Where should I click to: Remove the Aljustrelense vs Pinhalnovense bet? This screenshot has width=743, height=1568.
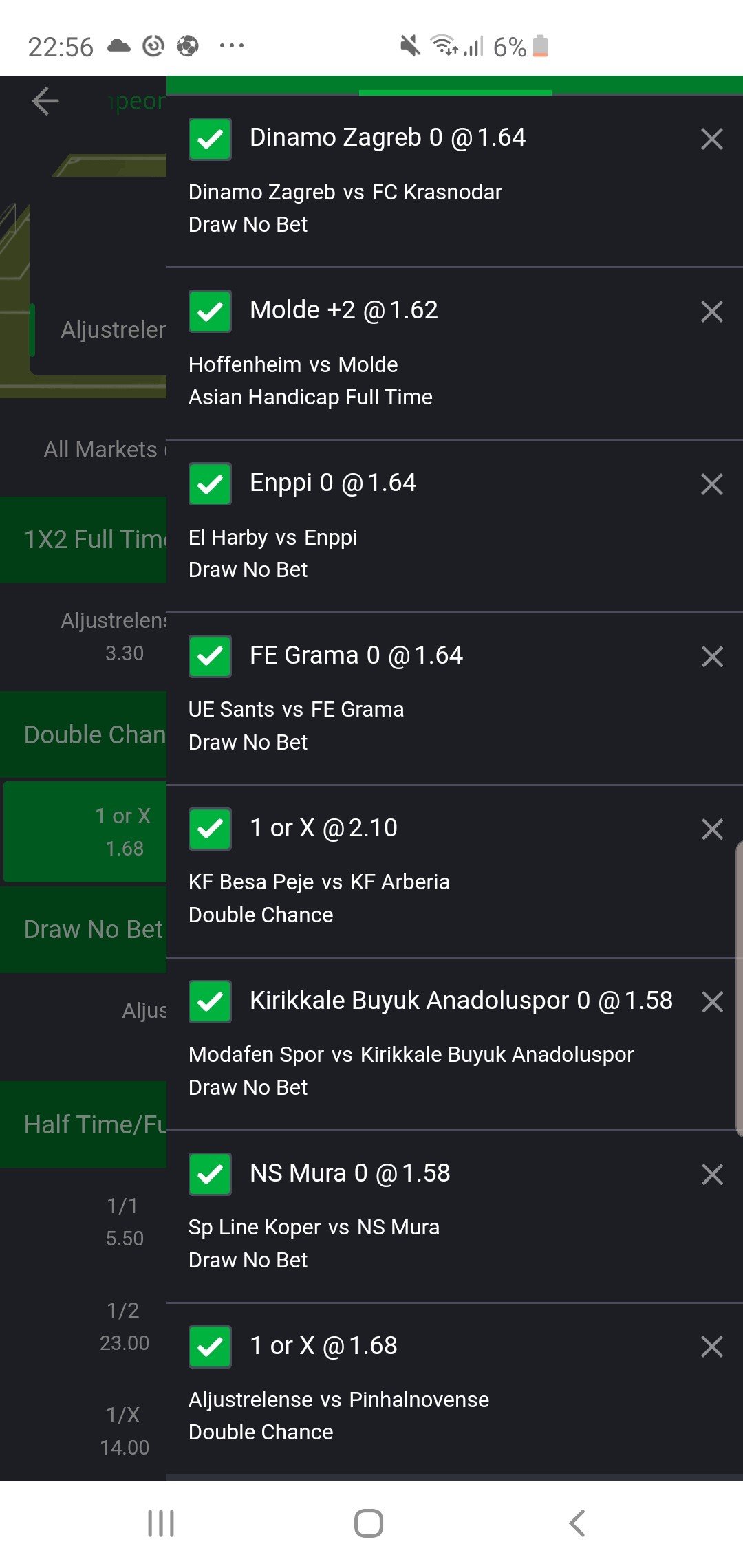(711, 1347)
